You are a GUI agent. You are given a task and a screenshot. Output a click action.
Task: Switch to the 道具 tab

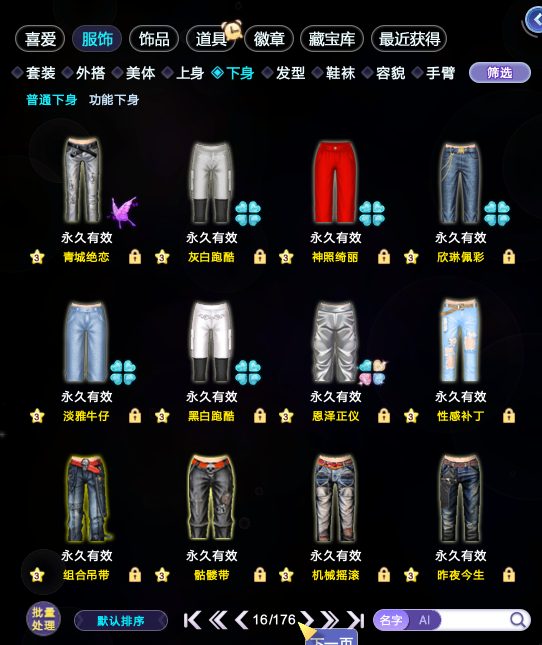211,39
